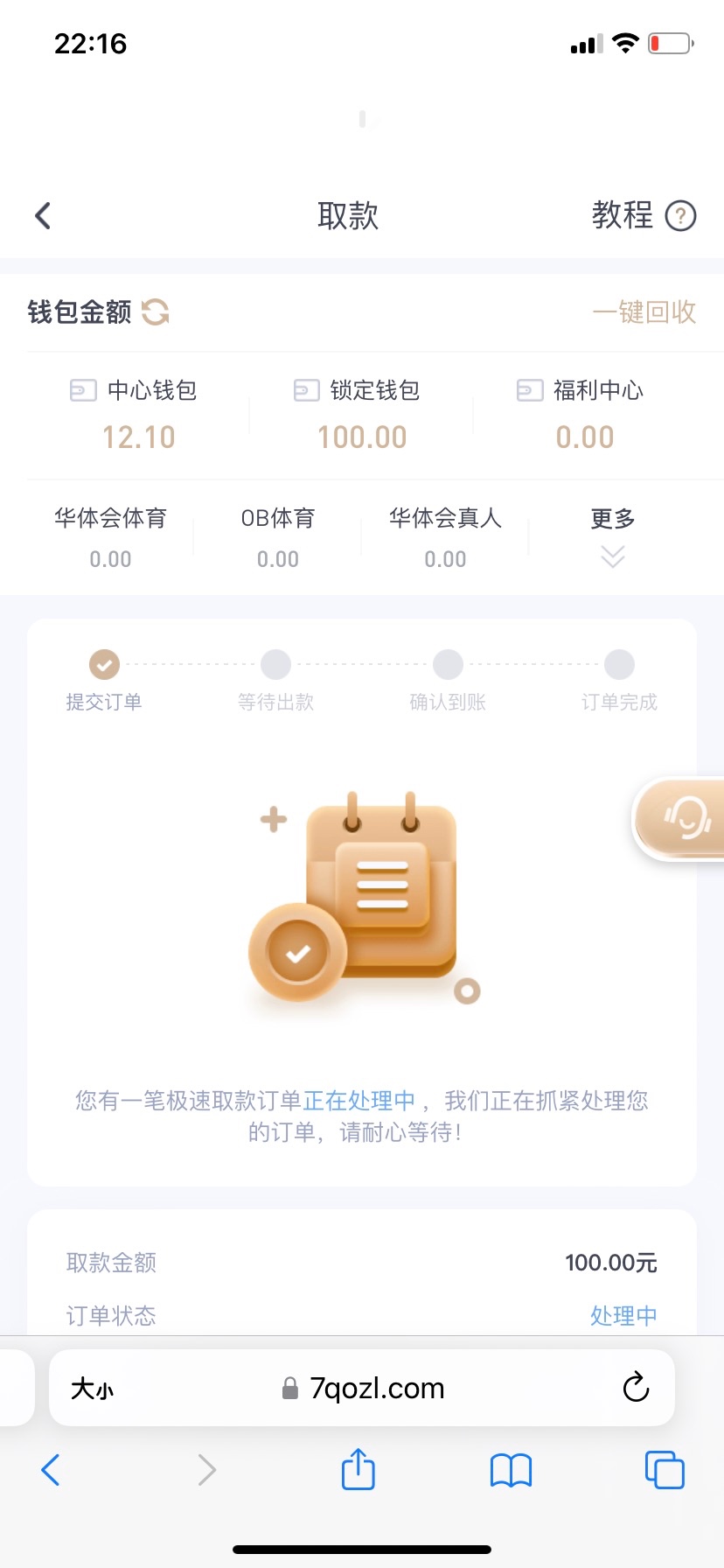Show all open Safari tabs

tap(664, 1470)
